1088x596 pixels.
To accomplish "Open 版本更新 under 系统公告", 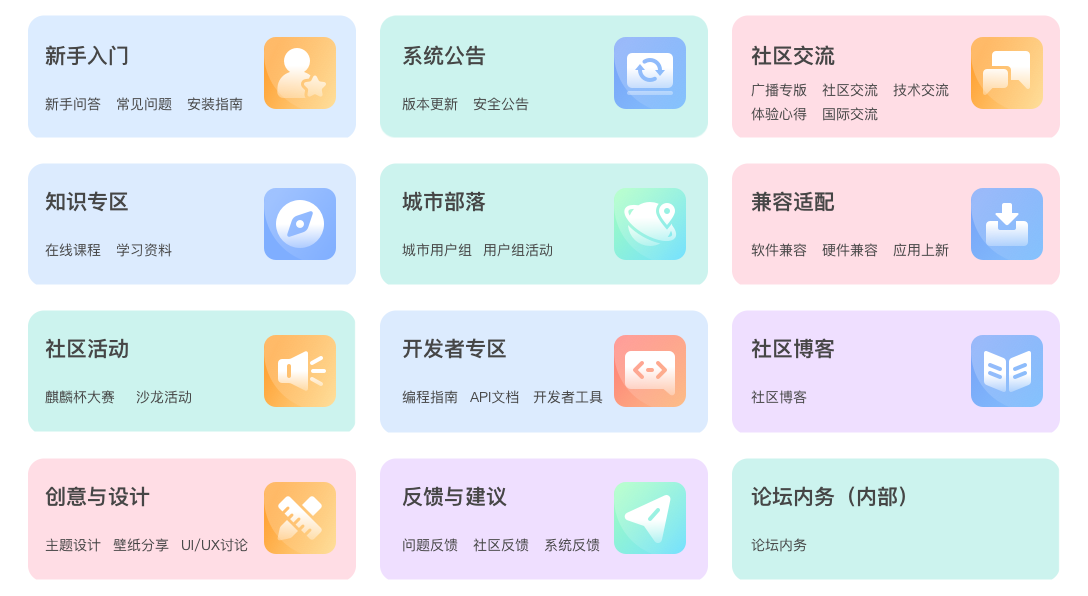I will tap(430, 104).
